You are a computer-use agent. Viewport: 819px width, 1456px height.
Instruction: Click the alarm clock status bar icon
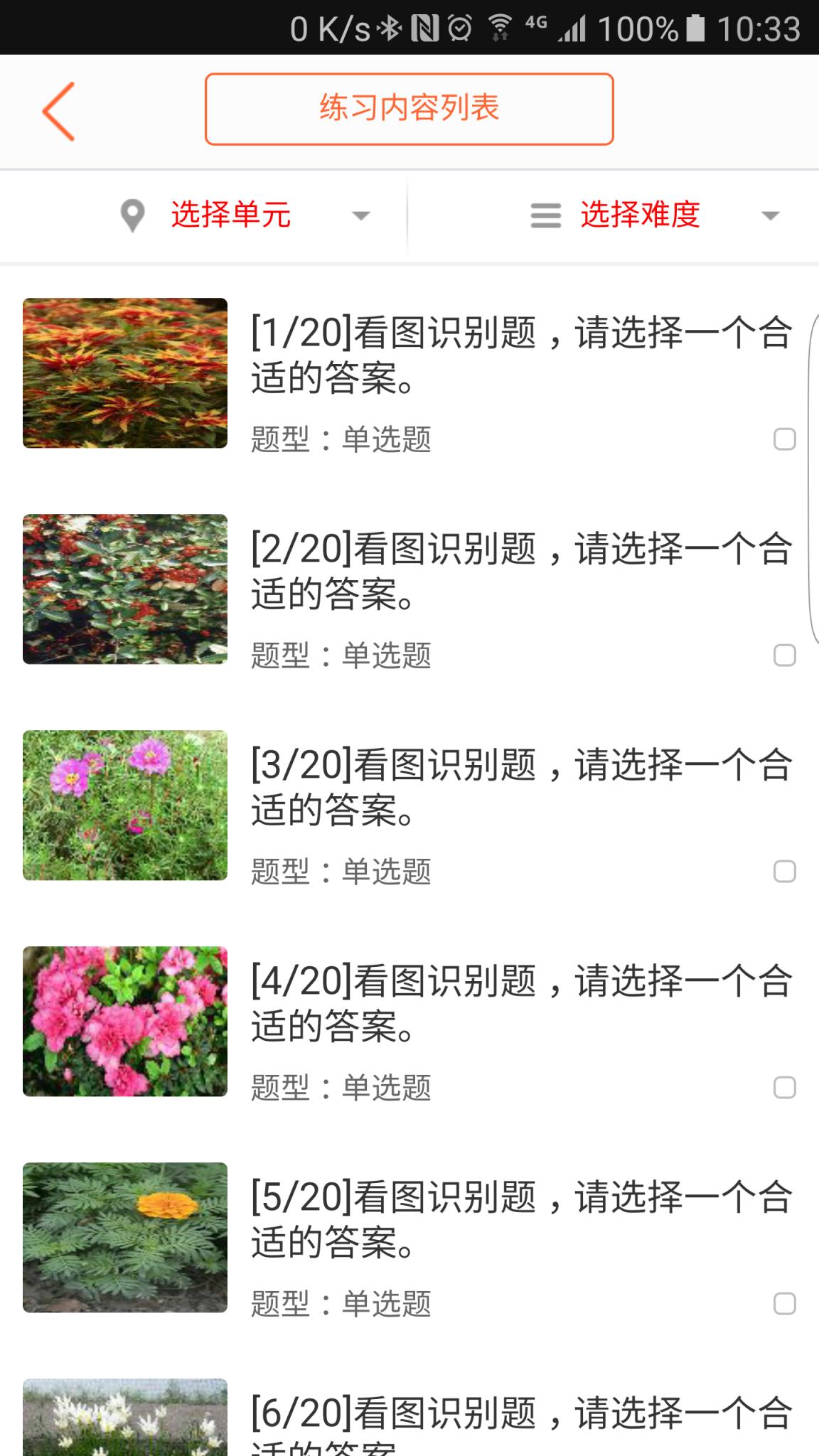click(459, 27)
